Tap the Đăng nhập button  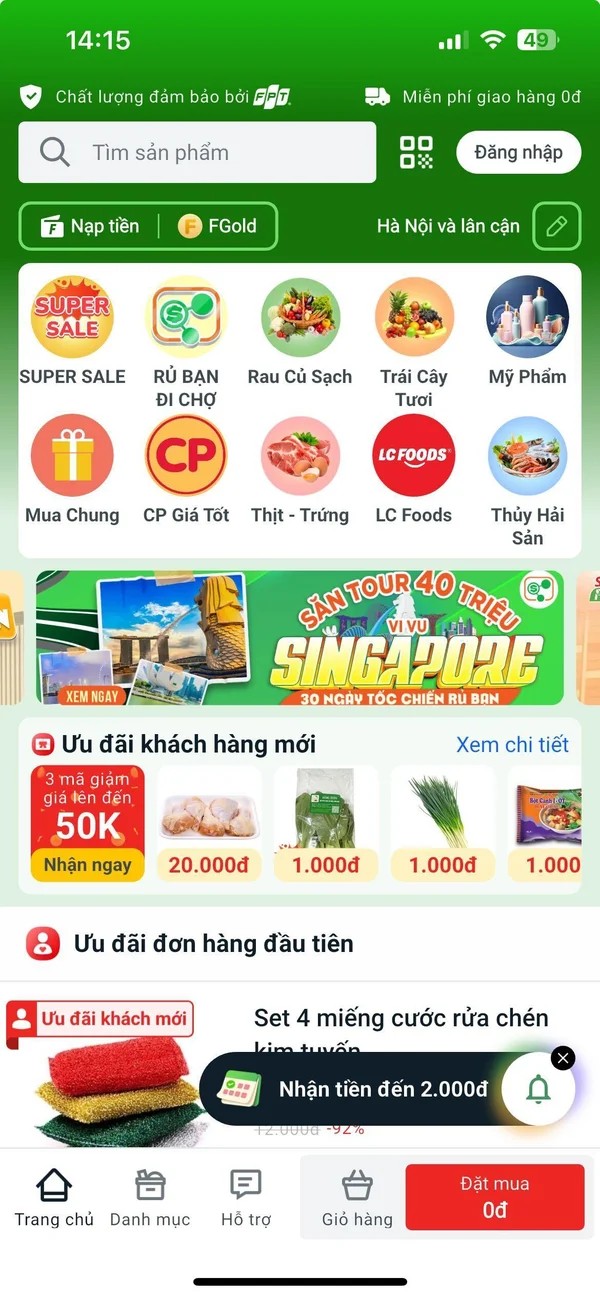[518, 153]
